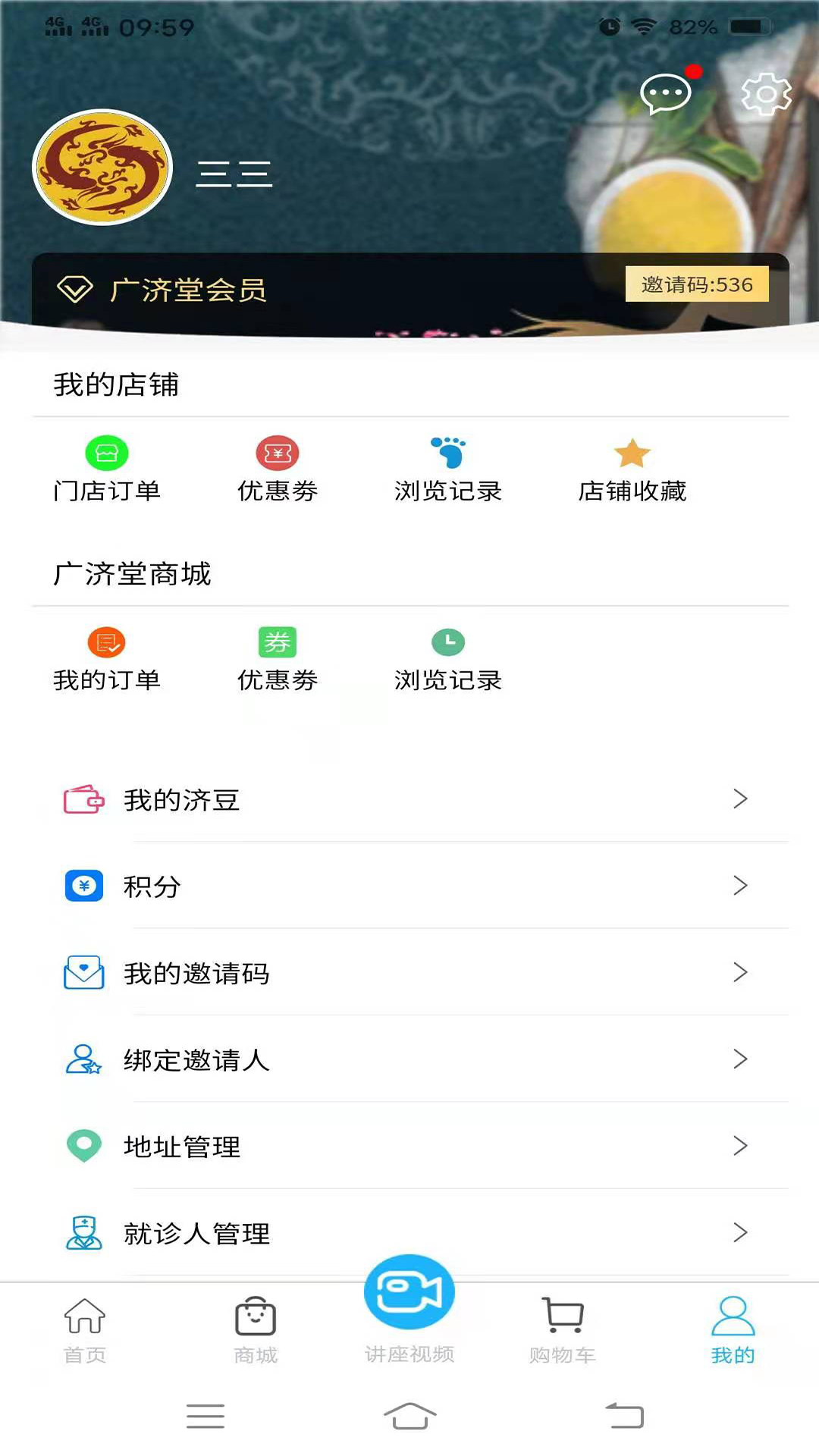Open 就诊人管理 patient management

point(196,1234)
